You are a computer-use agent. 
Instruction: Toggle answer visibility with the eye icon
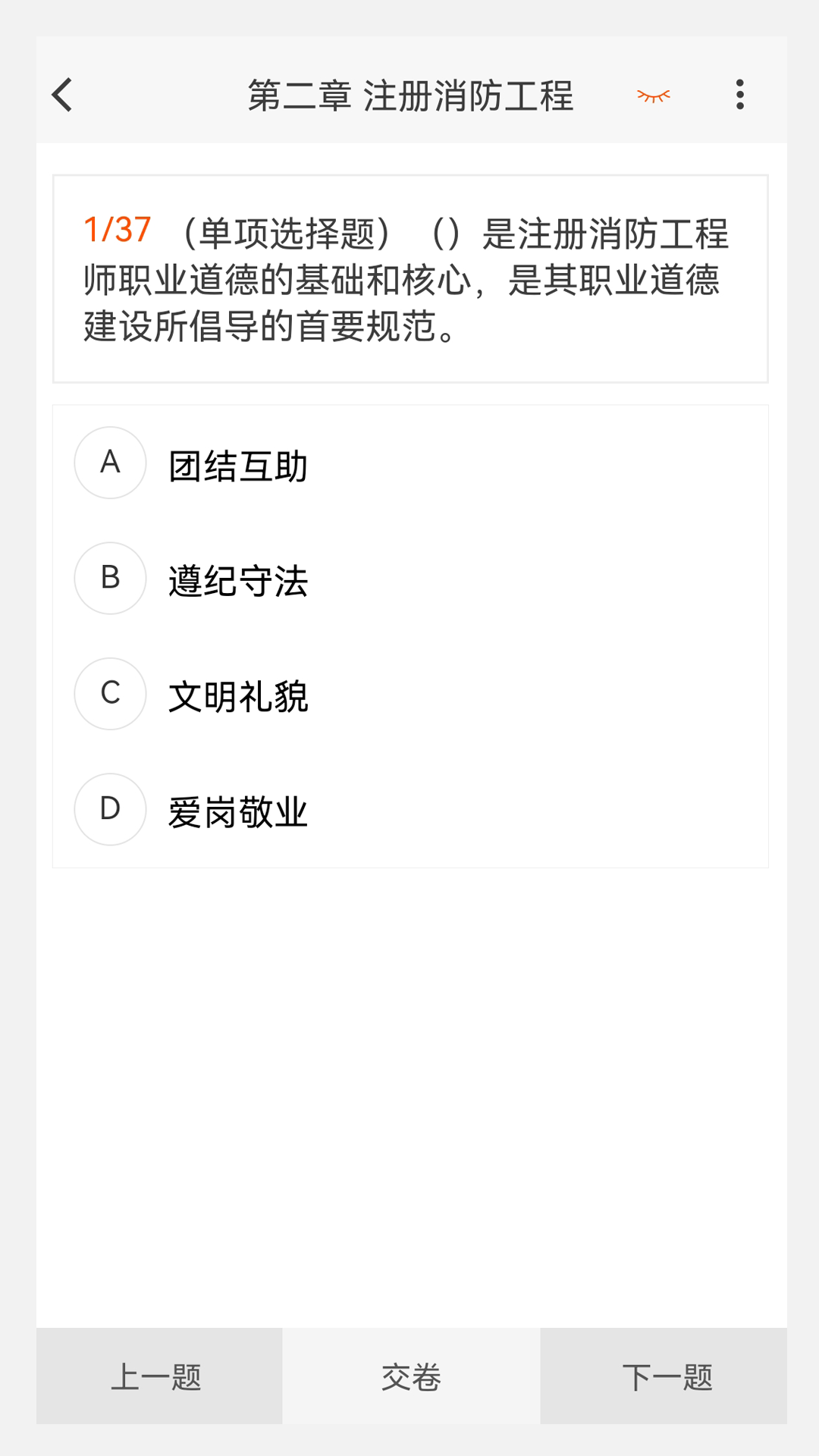point(653,94)
